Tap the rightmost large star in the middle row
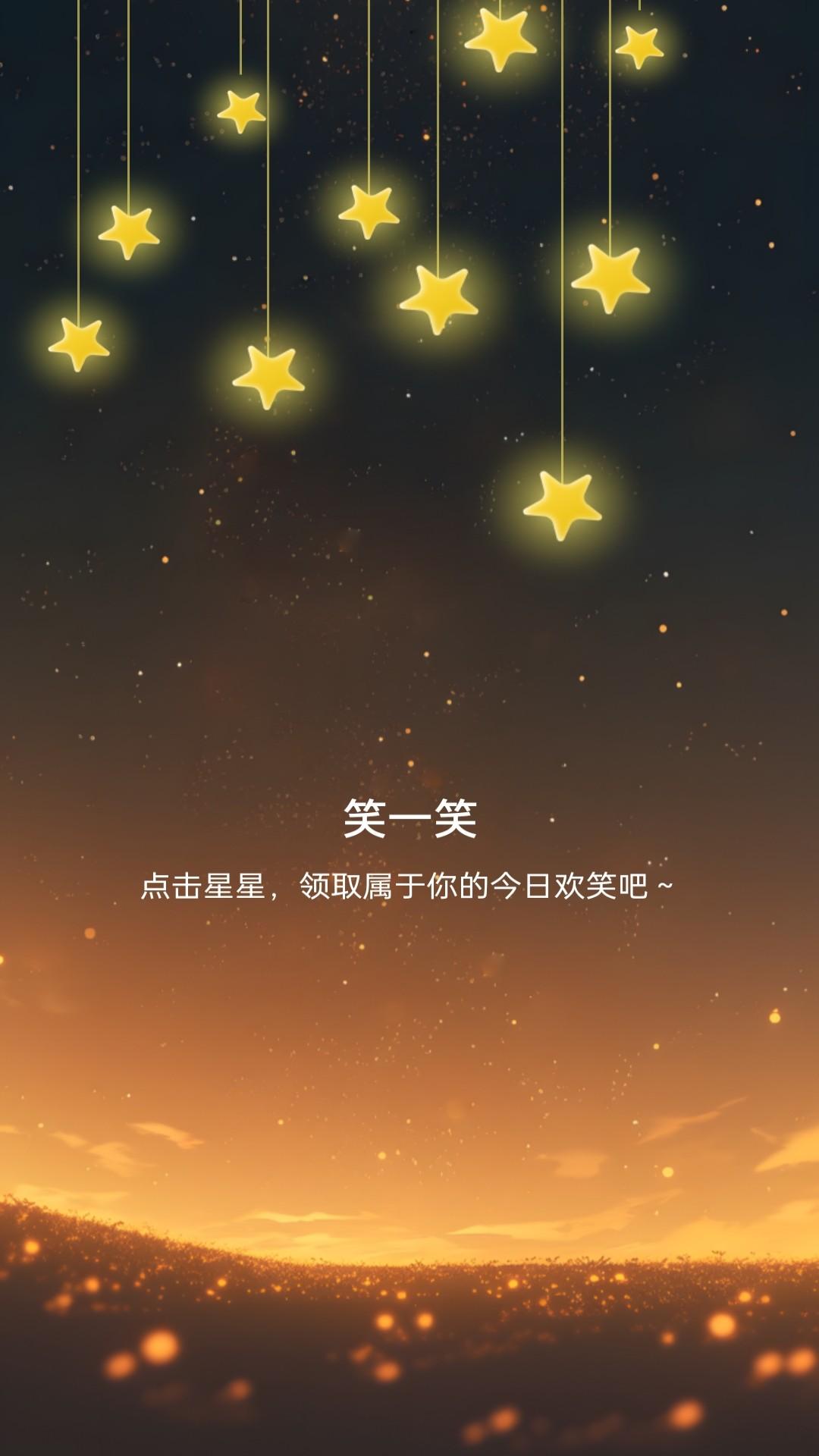Screen dimensions: 819x1456 [x=610, y=278]
